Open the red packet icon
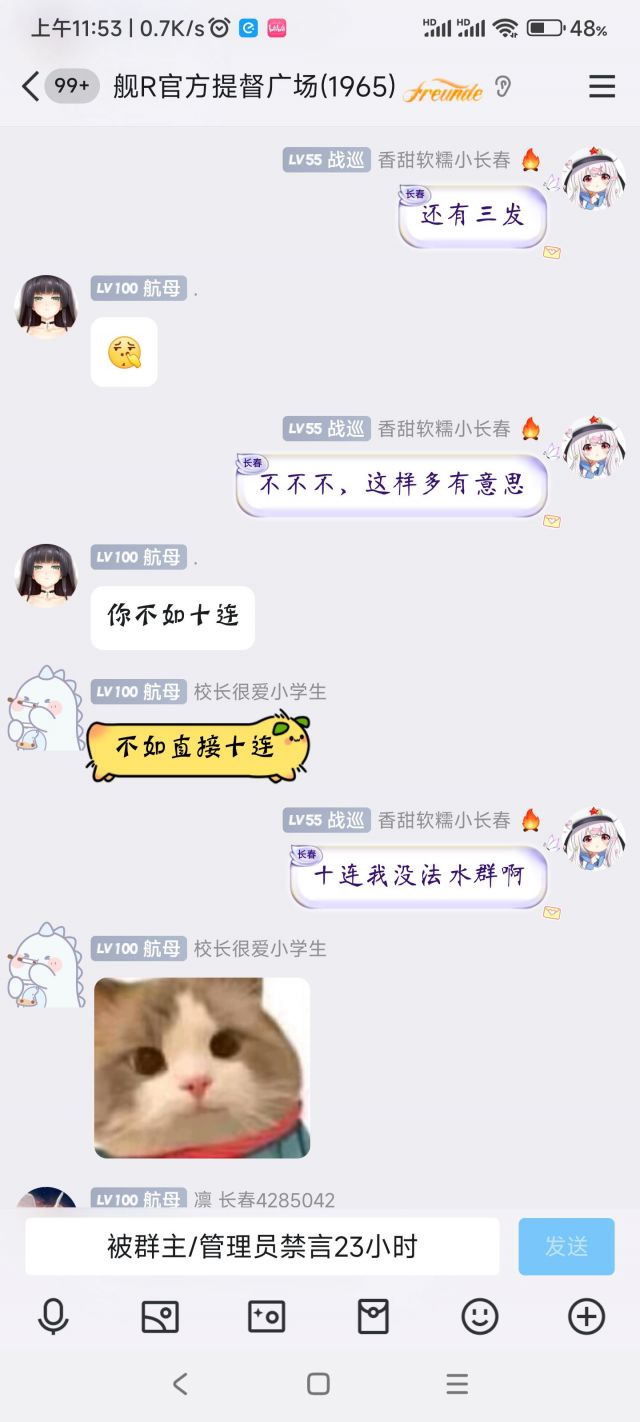The width and height of the screenshot is (640, 1422). [x=373, y=1317]
